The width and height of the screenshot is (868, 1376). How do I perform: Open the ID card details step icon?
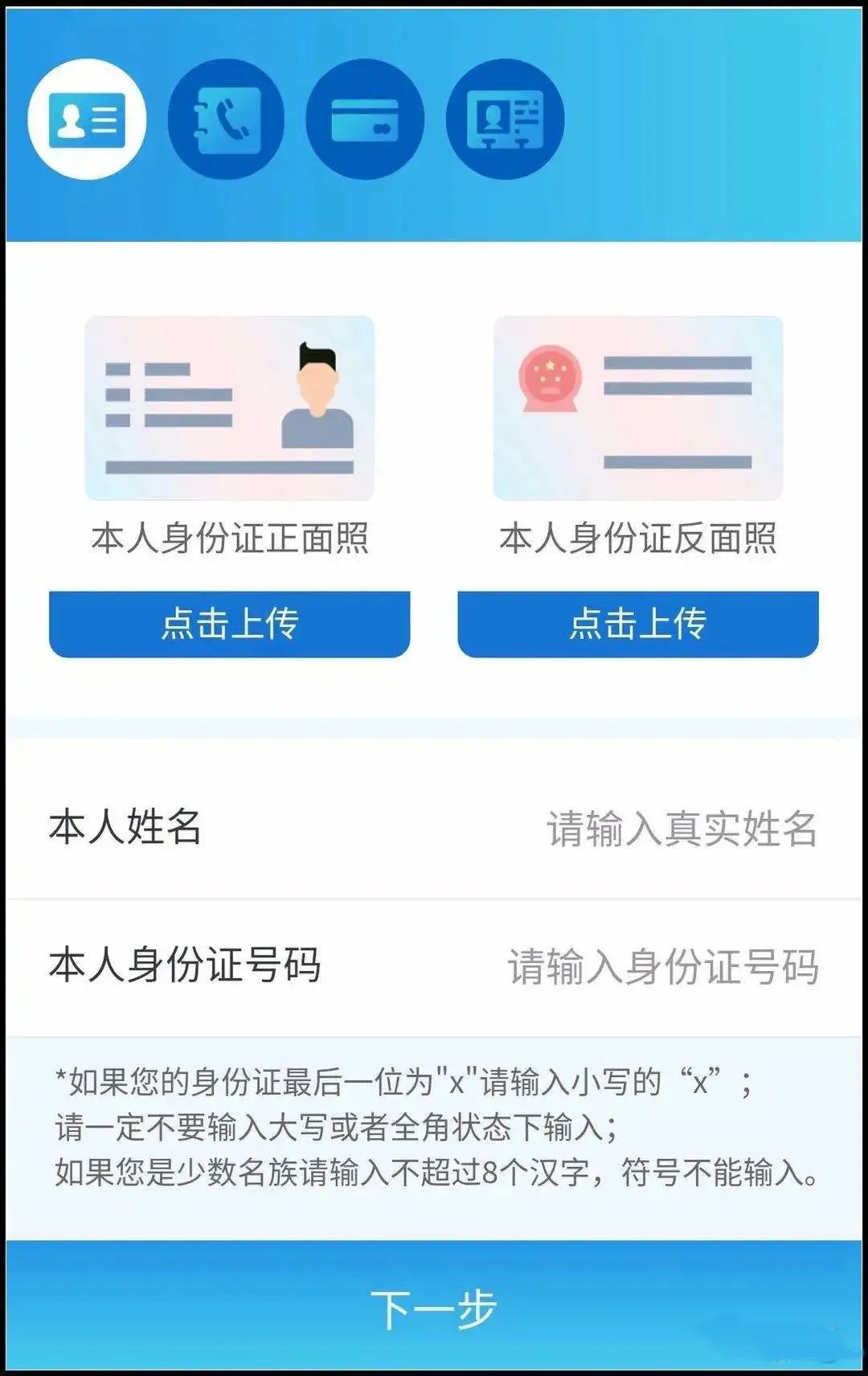(x=505, y=118)
